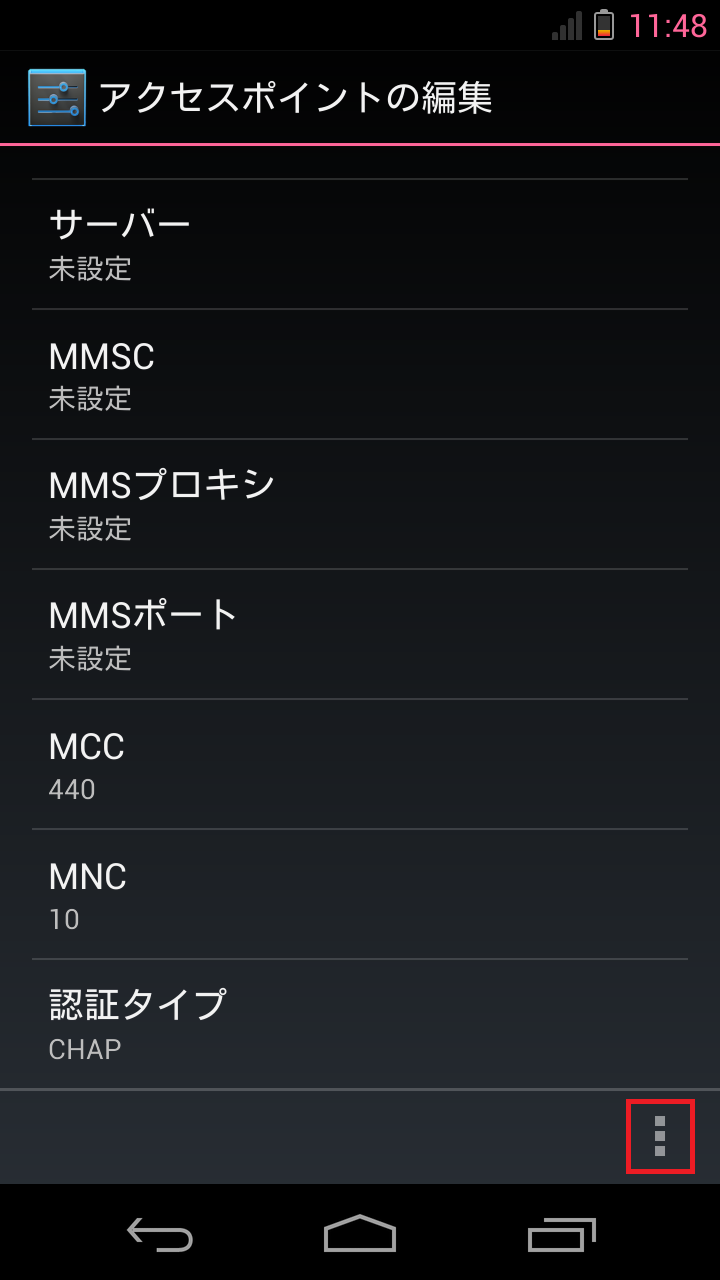Viewport: 720px width, 1280px height.
Task: Edit the MMSC setting
Action: click(x=360, y=372)
